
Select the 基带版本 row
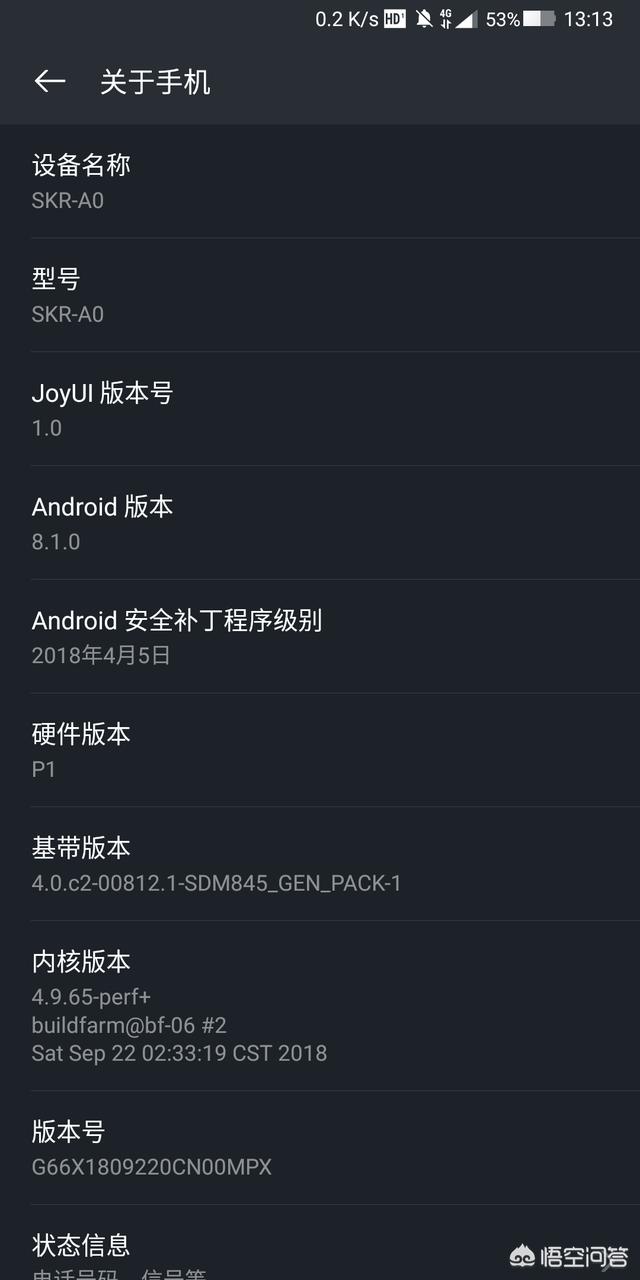pos(320,865)
